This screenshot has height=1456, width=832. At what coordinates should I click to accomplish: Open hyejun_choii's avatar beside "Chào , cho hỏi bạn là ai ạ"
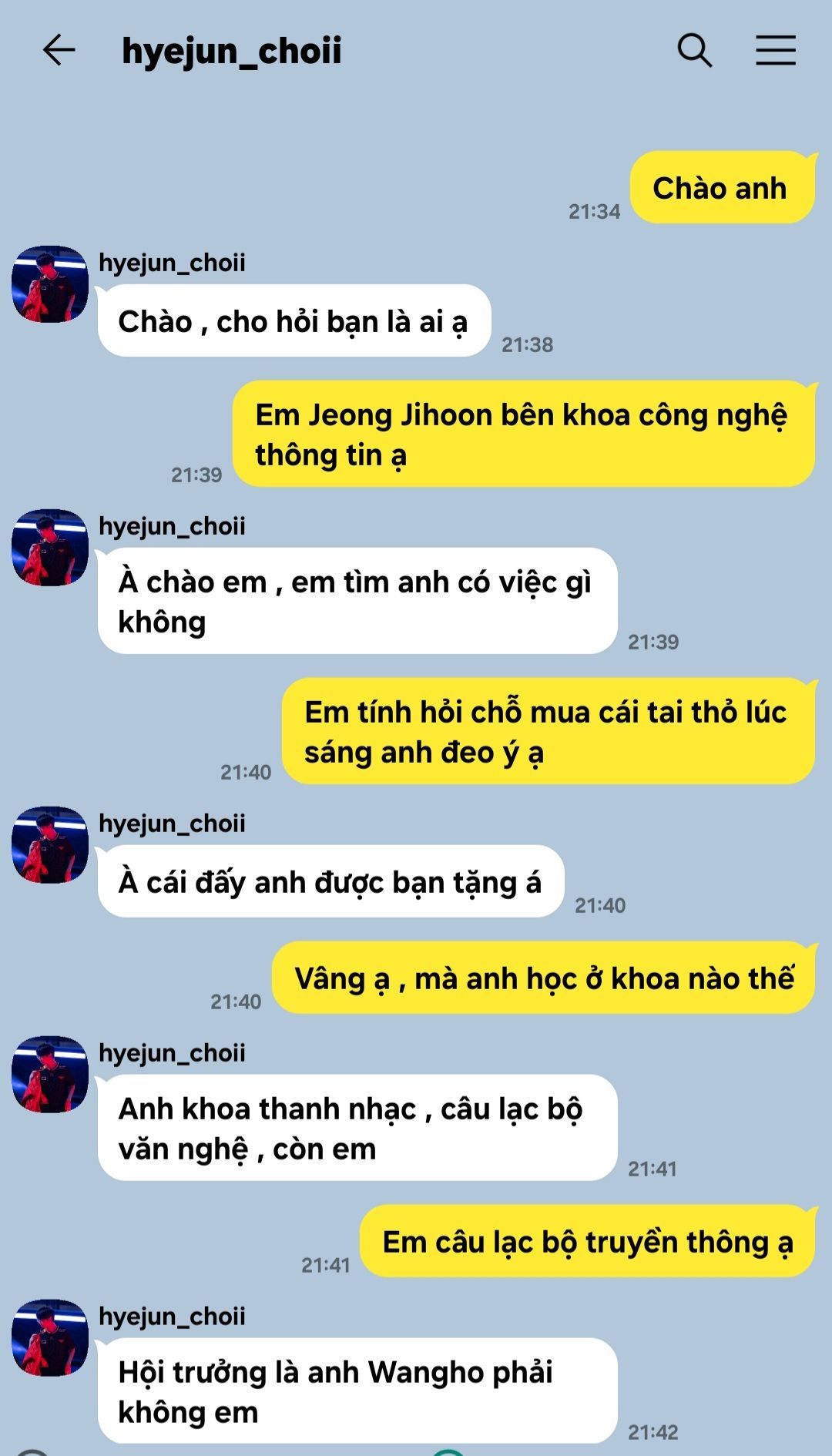(x=50, y=284)
